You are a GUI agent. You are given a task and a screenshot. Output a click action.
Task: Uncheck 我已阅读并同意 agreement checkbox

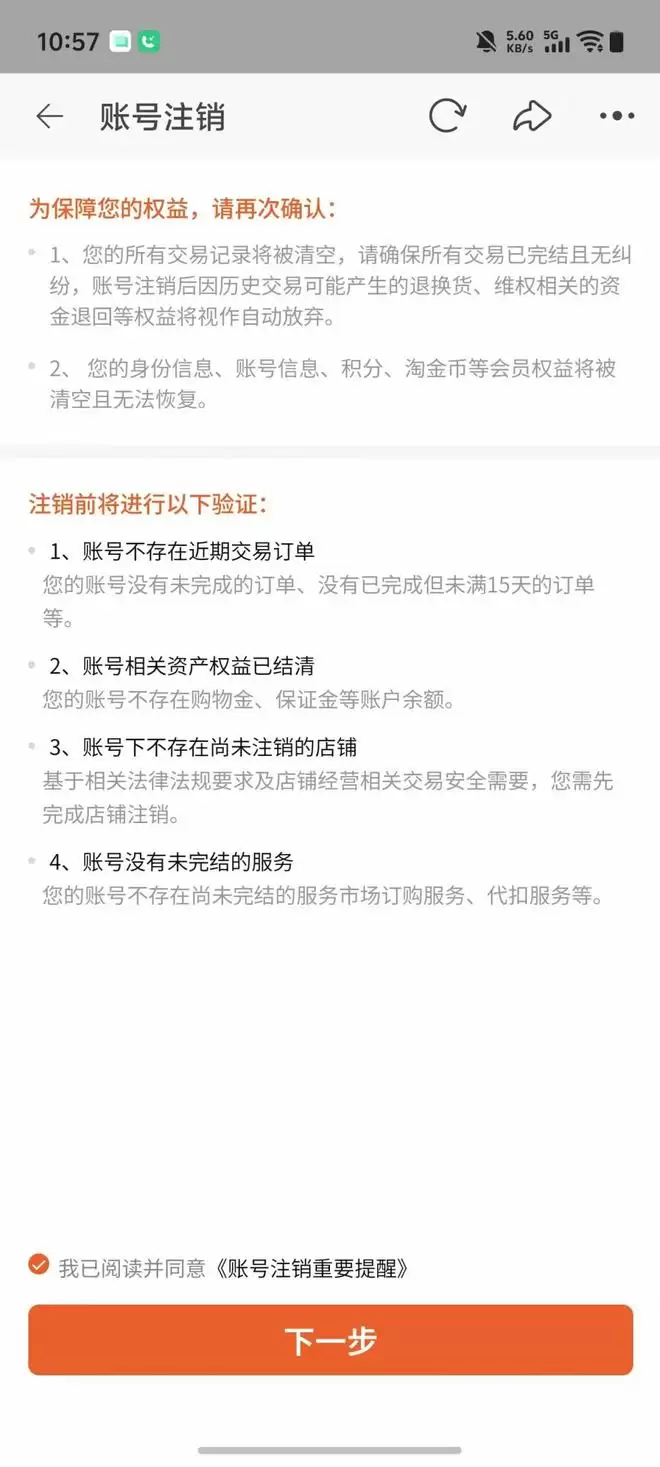(39, 1265)
